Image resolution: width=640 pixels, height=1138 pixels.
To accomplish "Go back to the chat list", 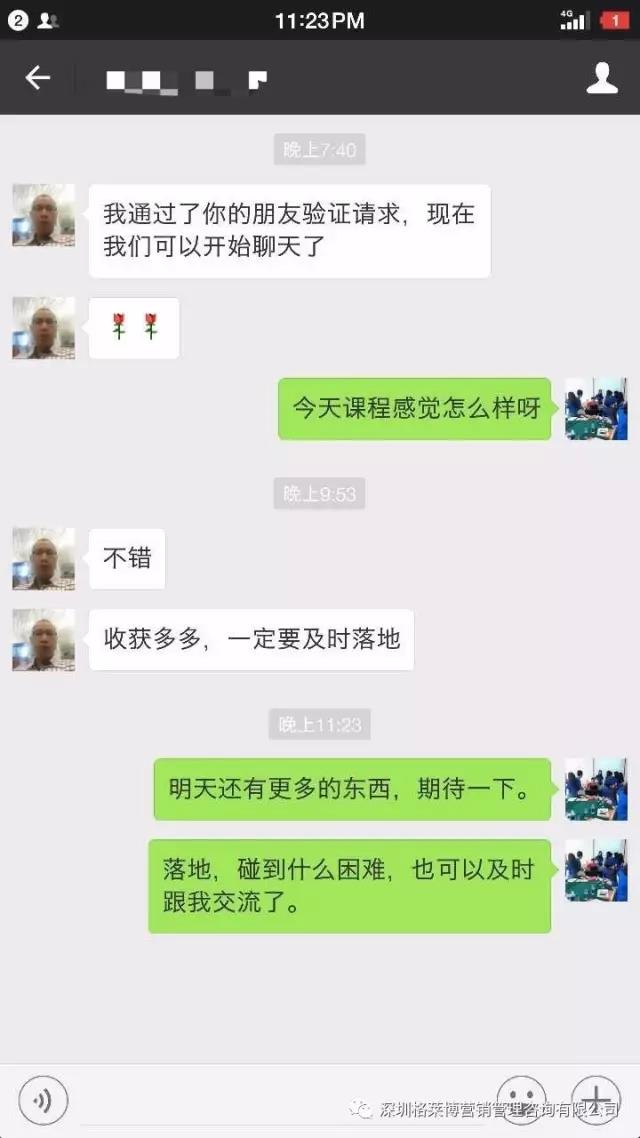I will 38,78.
